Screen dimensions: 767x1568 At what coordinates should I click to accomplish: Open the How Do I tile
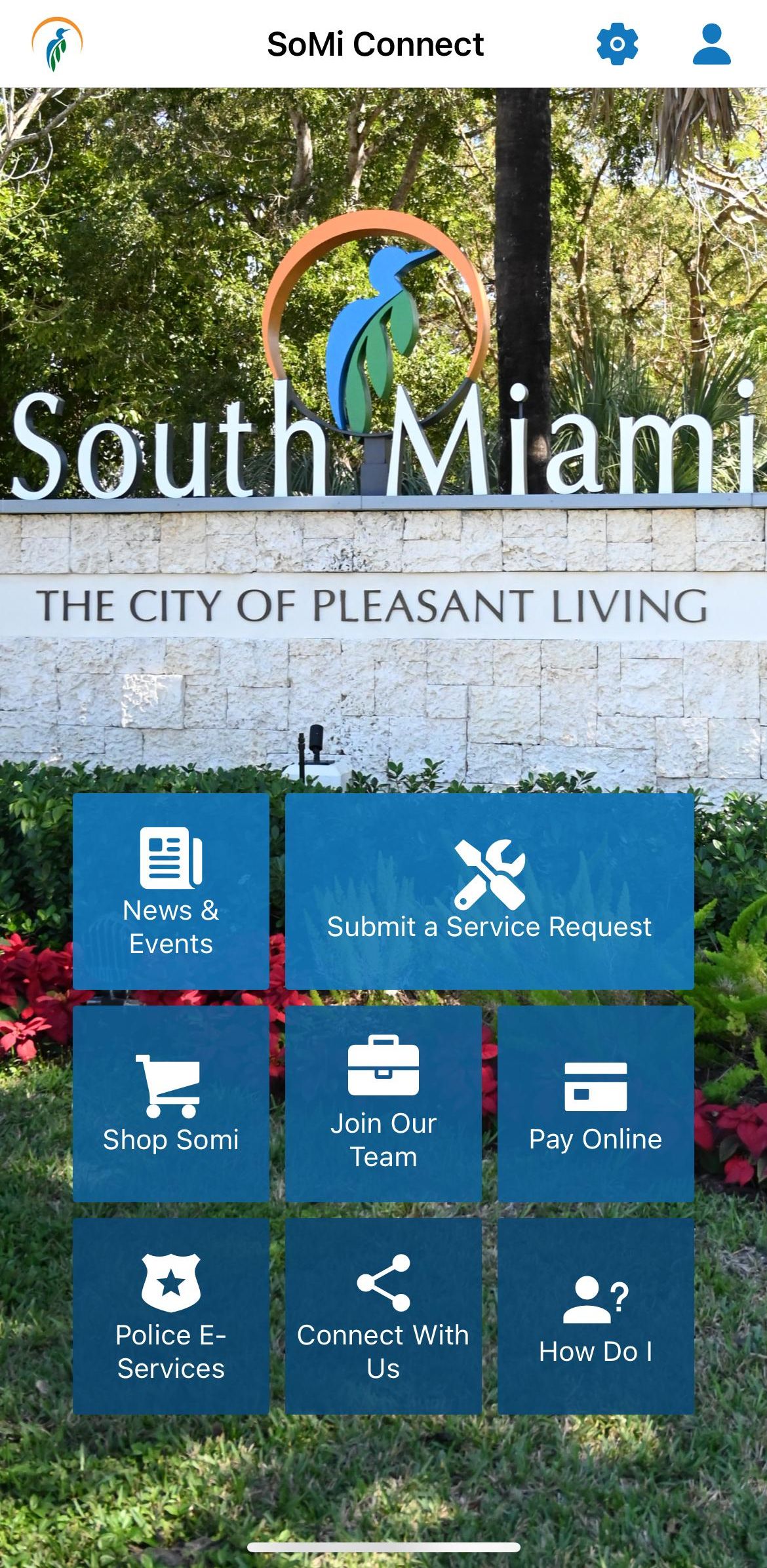pyautogui.click(x=595, y=1316)
